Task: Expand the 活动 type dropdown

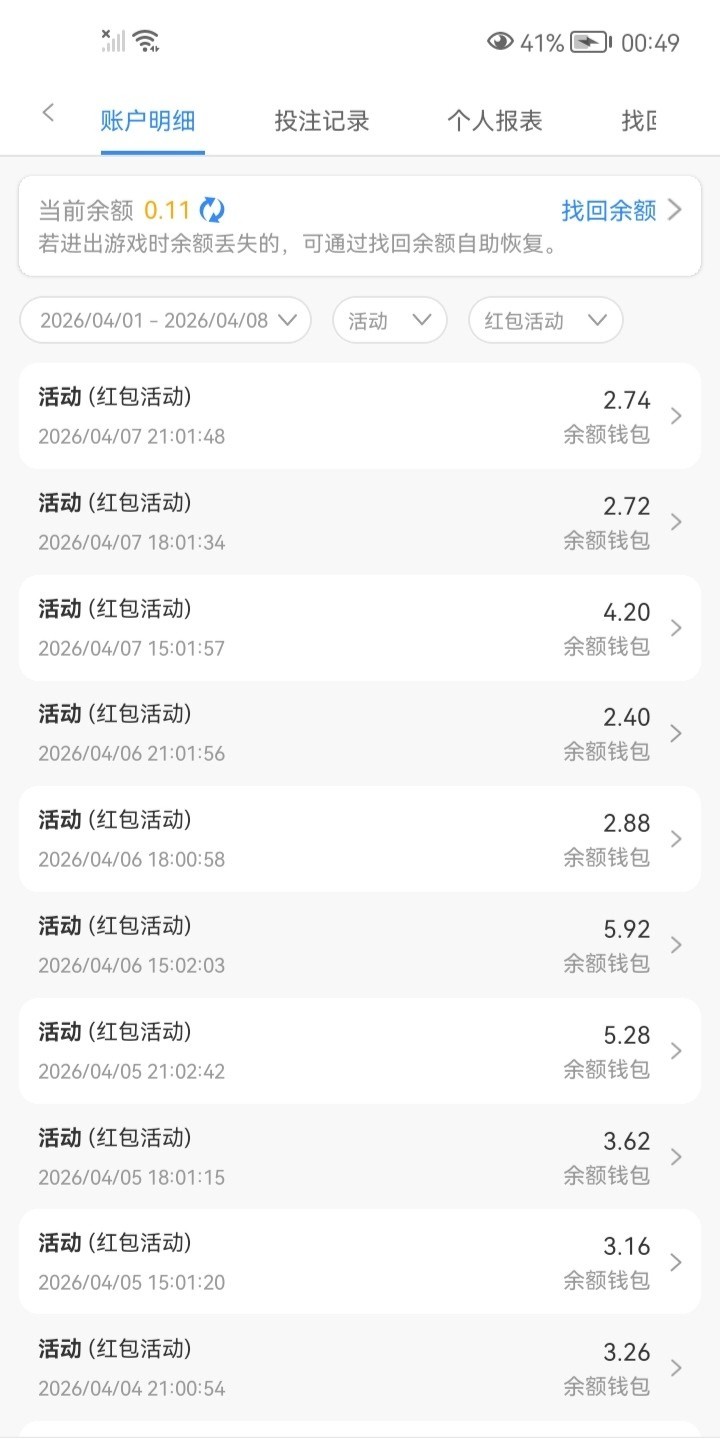Action: coord(390,321)
